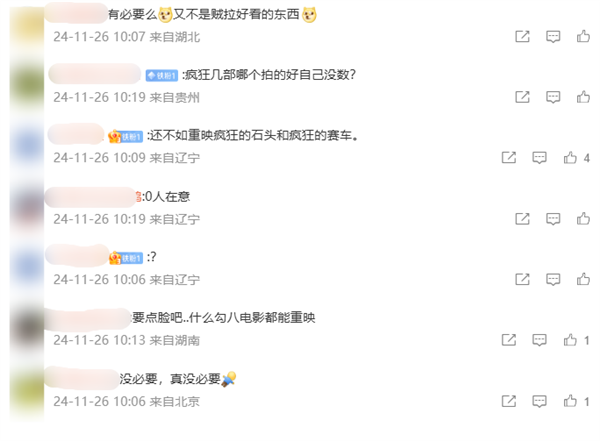
Task: Like the comment mentioning 疯狂的石头
Action: point(570,158)
